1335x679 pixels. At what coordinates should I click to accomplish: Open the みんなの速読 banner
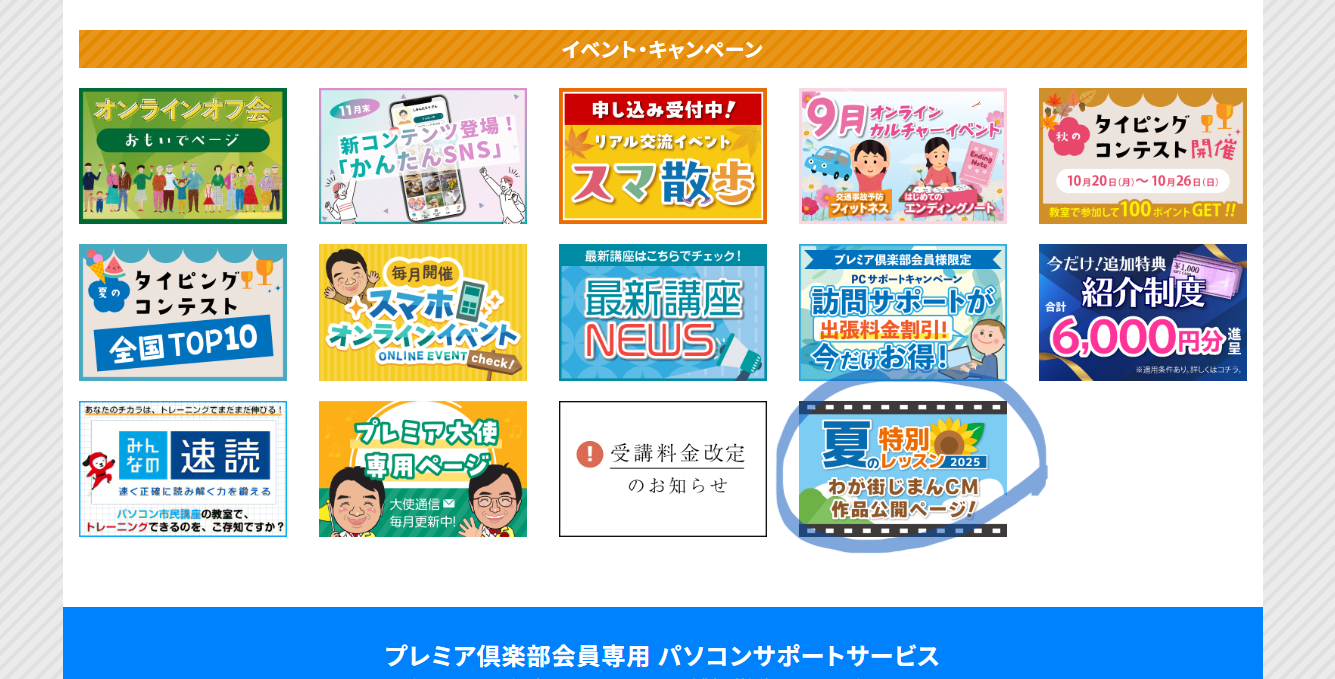[x=183, y=469]
